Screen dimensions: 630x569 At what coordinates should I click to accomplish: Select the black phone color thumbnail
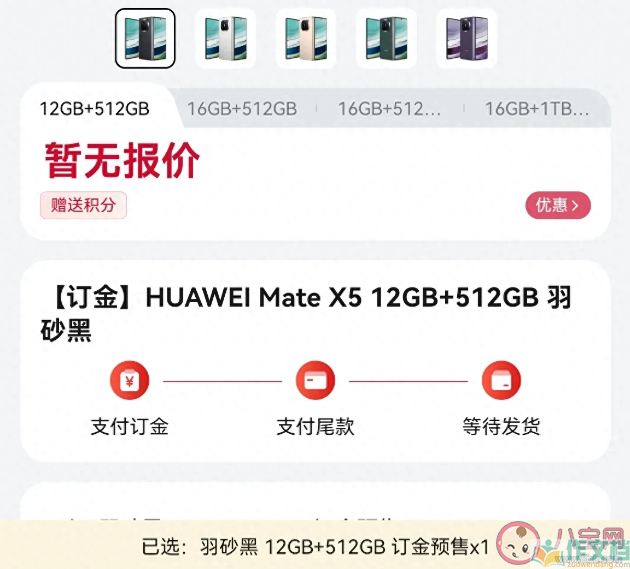coord(145,38)
